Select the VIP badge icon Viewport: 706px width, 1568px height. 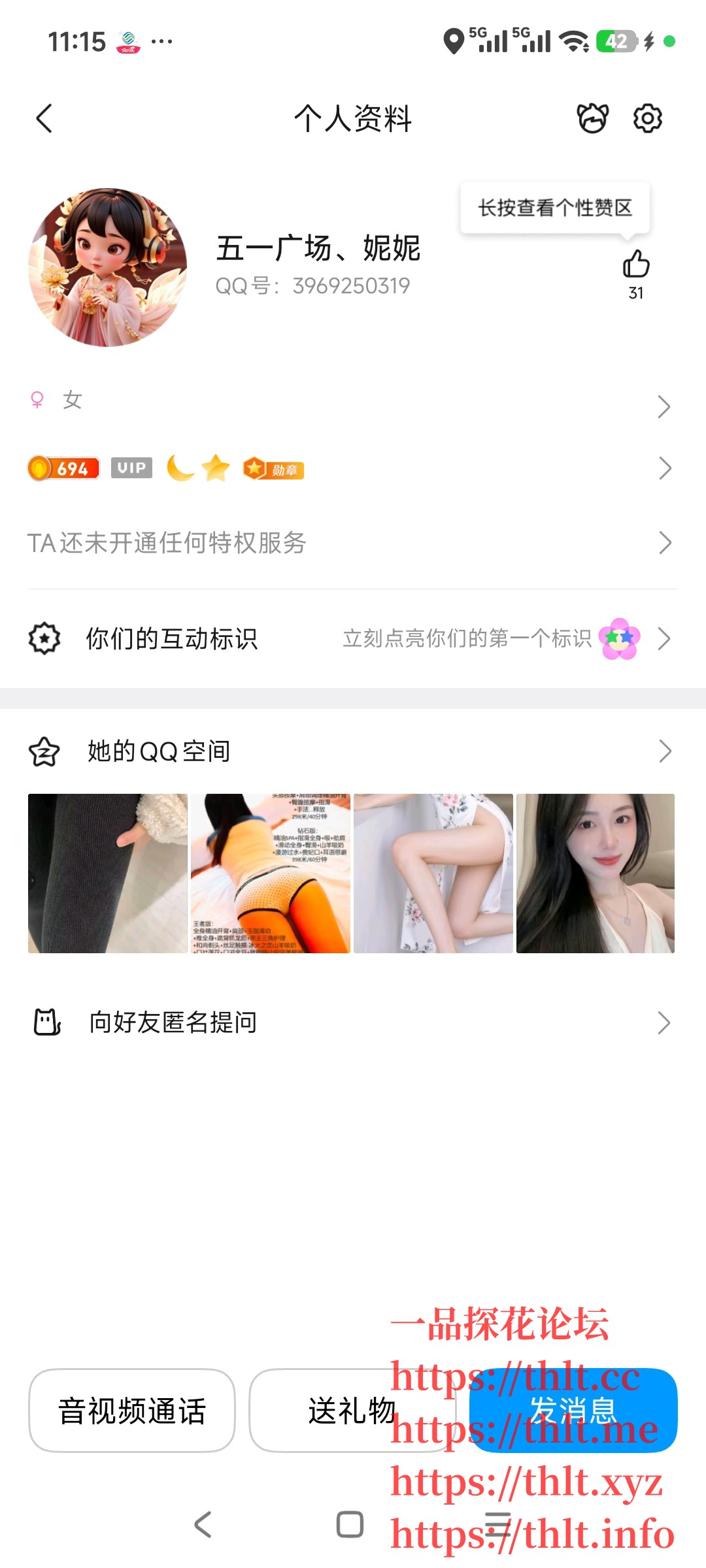click(x=131, y=468)
